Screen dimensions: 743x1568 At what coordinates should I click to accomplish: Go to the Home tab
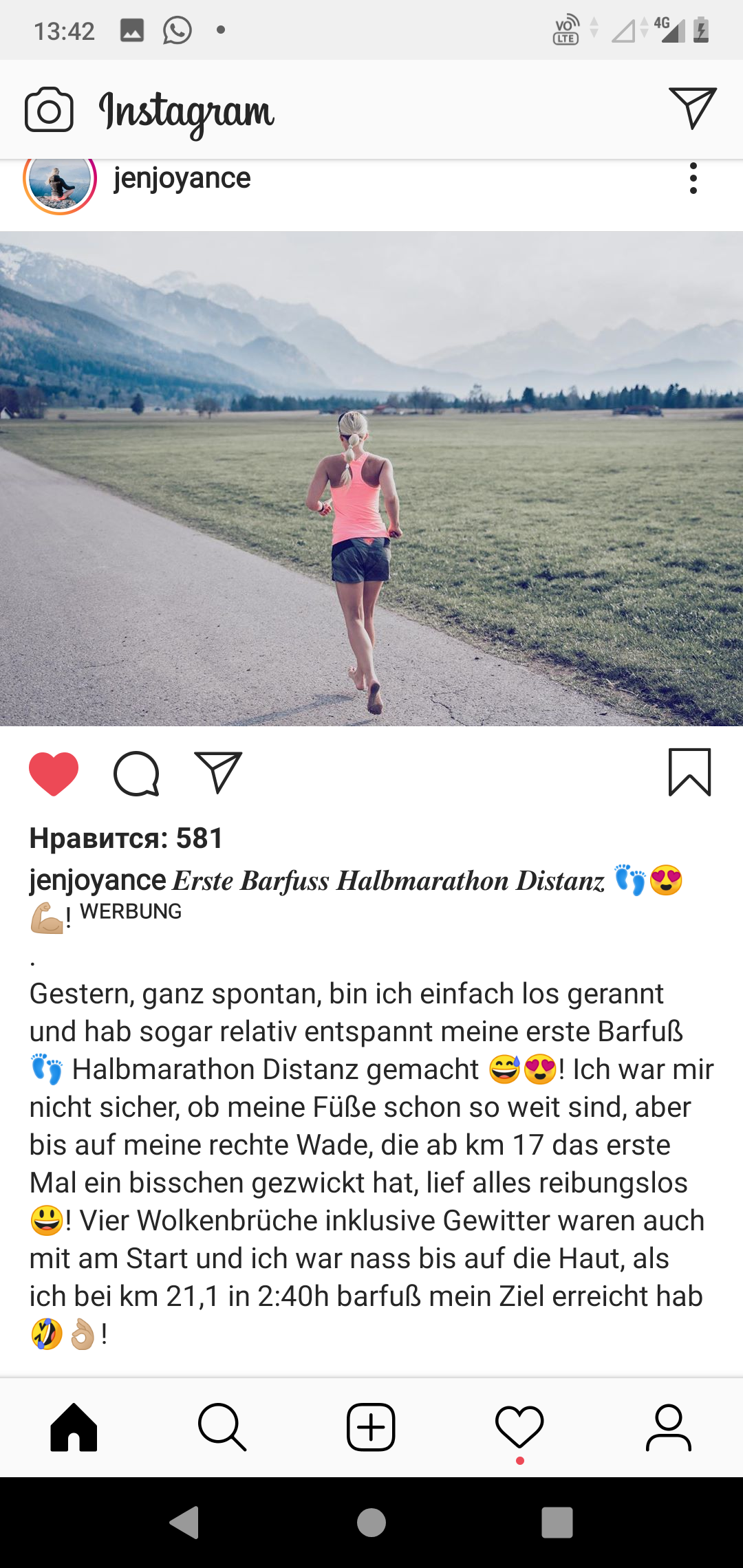tap(74, 1427)
